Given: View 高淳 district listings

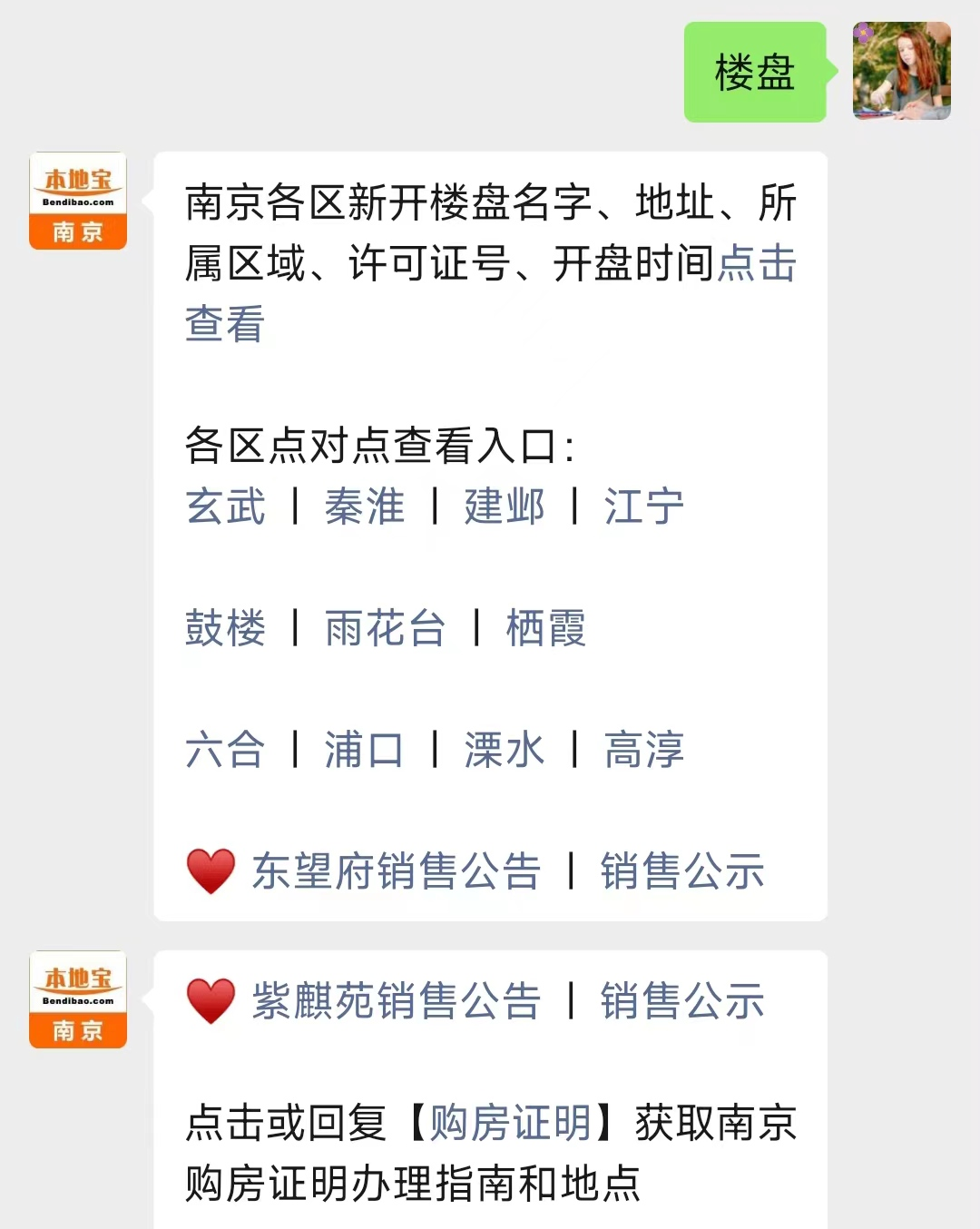Looking at the screenshot, I should 644,750.
